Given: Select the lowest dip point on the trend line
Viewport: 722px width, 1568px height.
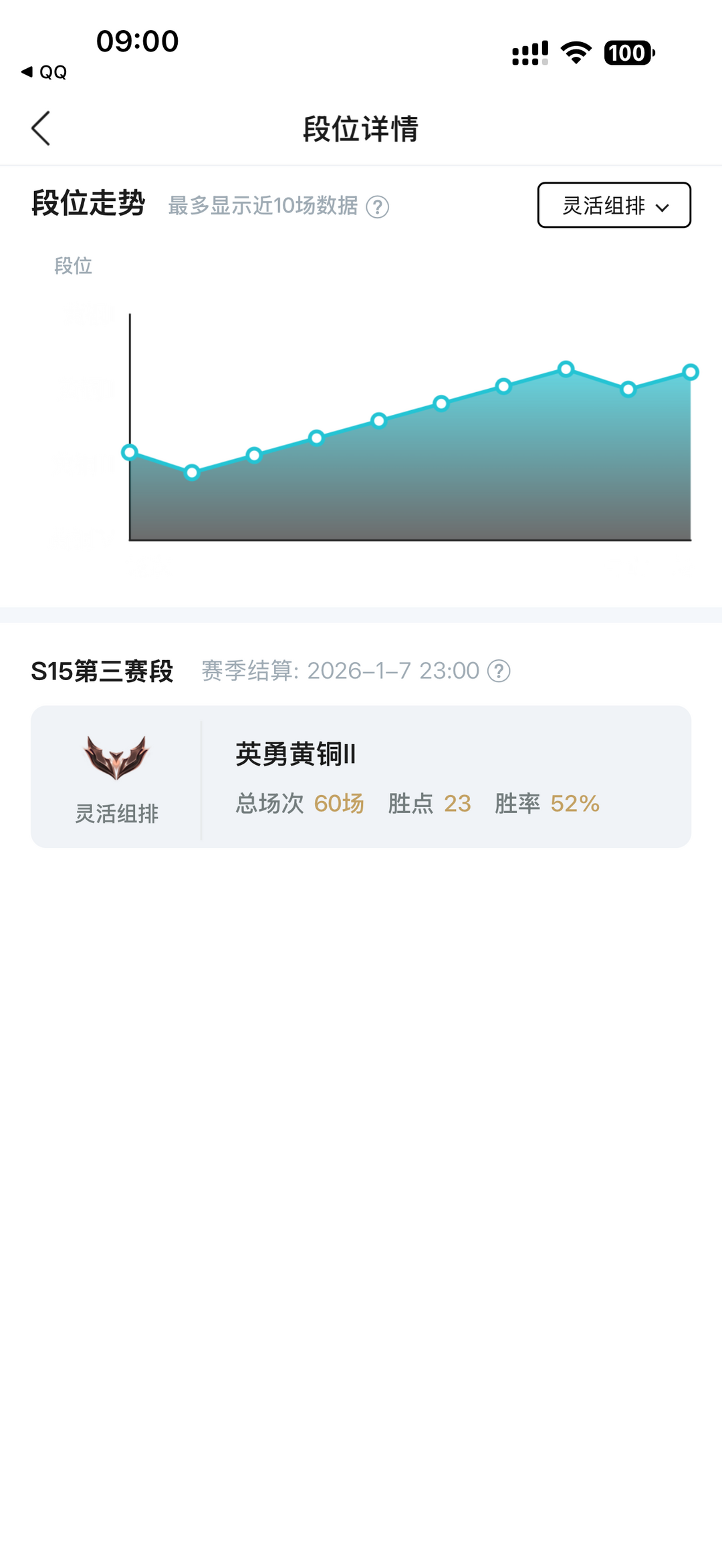Looking at the screenshot, I should click(x=192, y=472).
